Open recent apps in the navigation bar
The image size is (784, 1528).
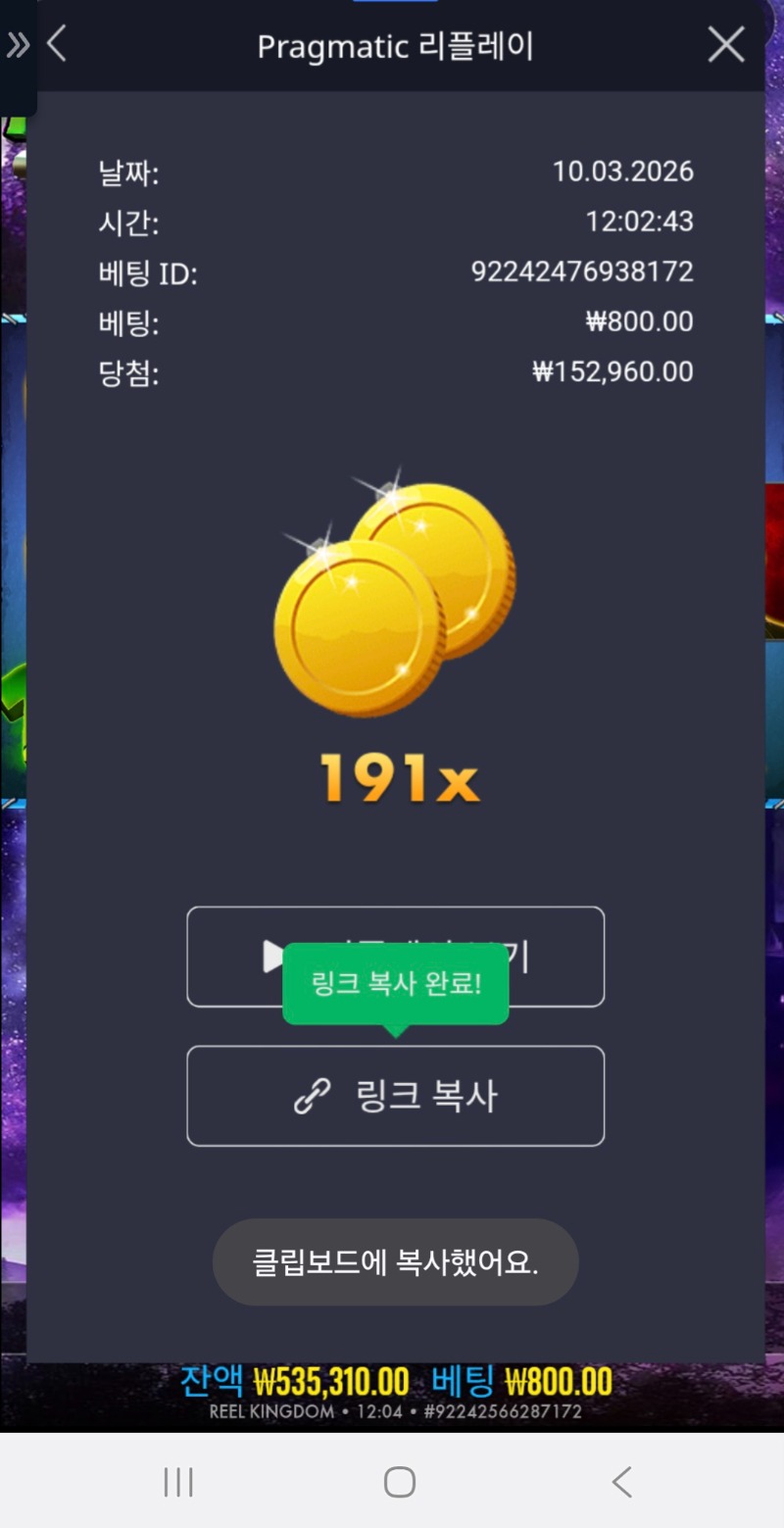[178, 1482]
